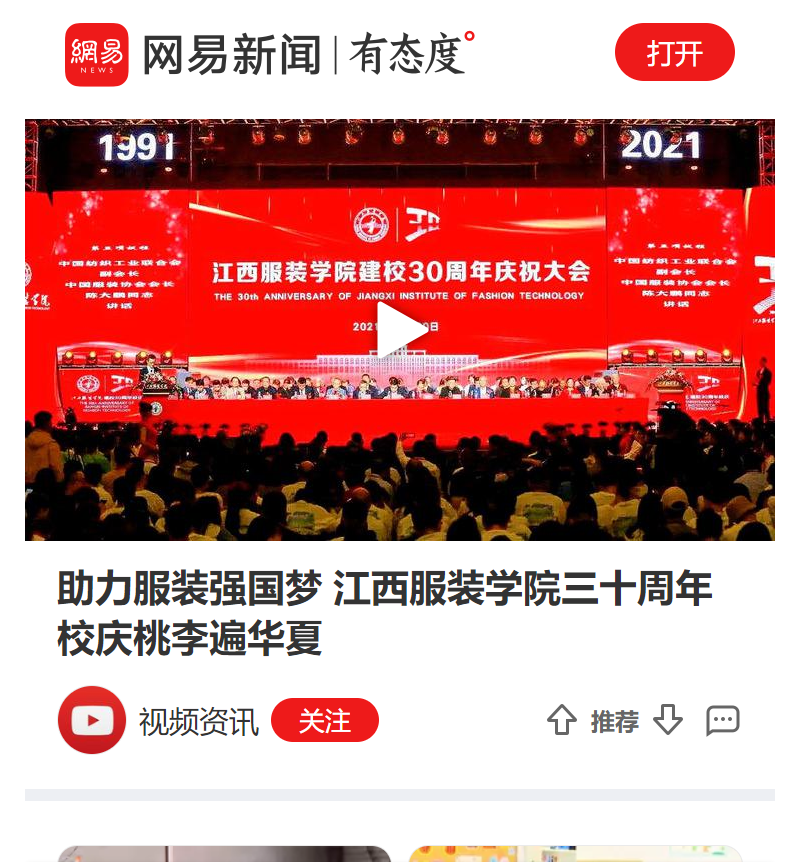The height and width of the screenshot is (862, 804).
Task: Play the Jiangxi fashion institute anniversary video
Action: tap(400, 330)
